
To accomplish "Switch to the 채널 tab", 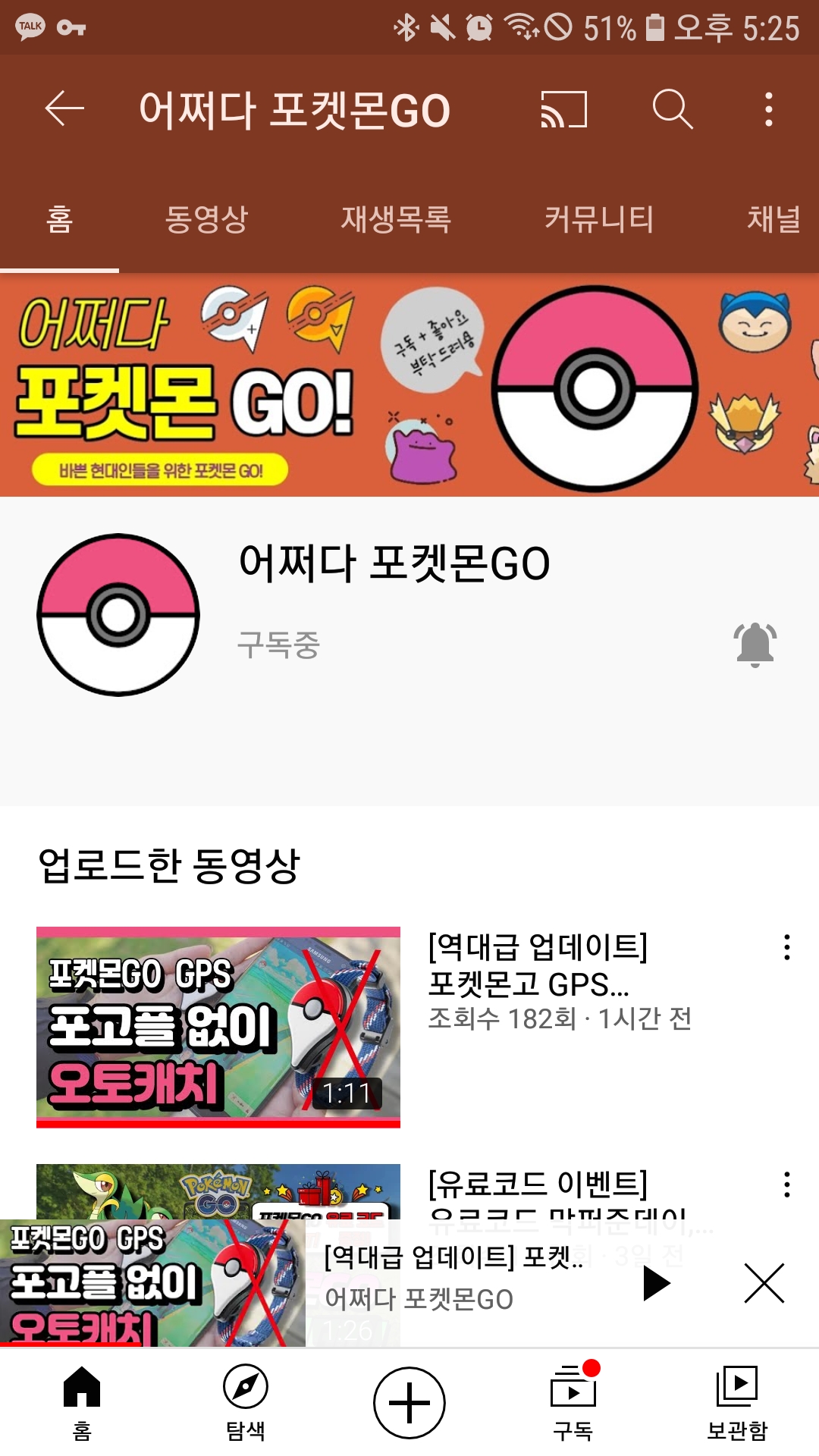I will click(773, 220).
